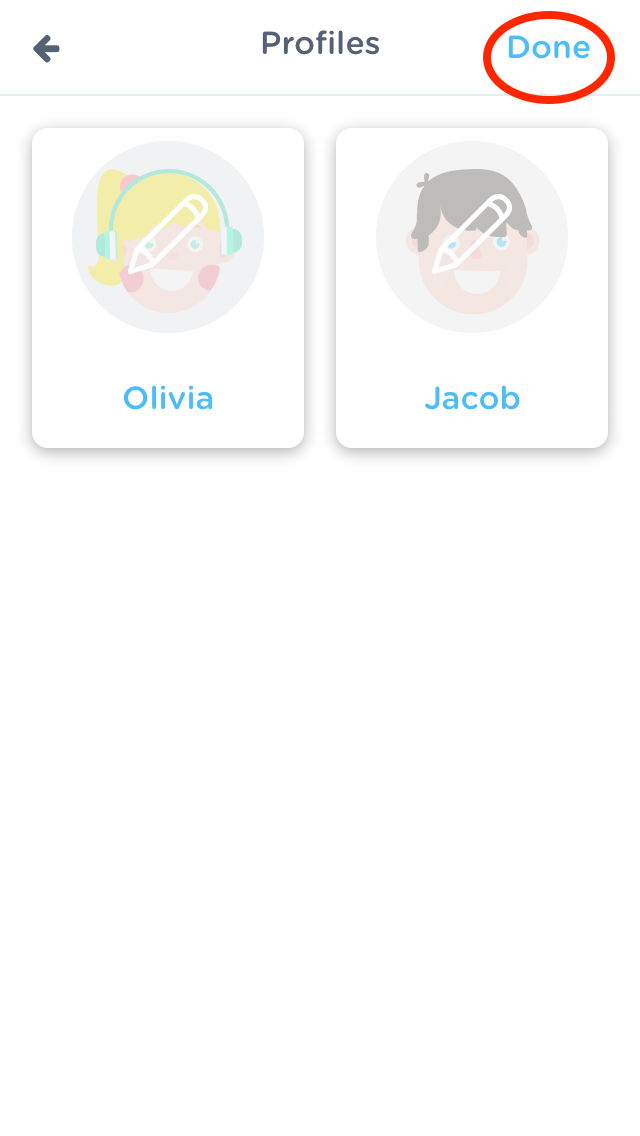Tap Done to finish editing profiles

pyautogui.click(x=549, y=48)
